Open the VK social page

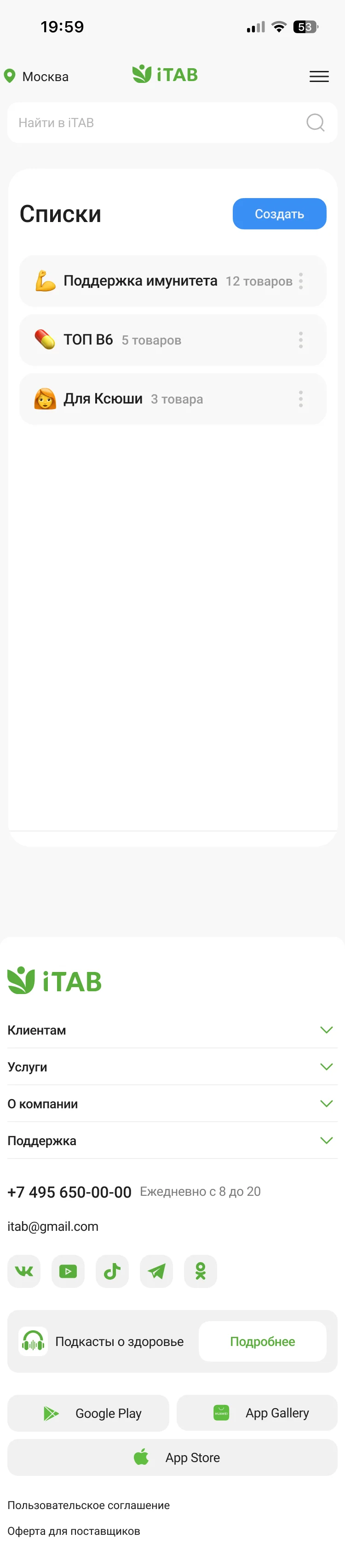tap(23, 1271)
